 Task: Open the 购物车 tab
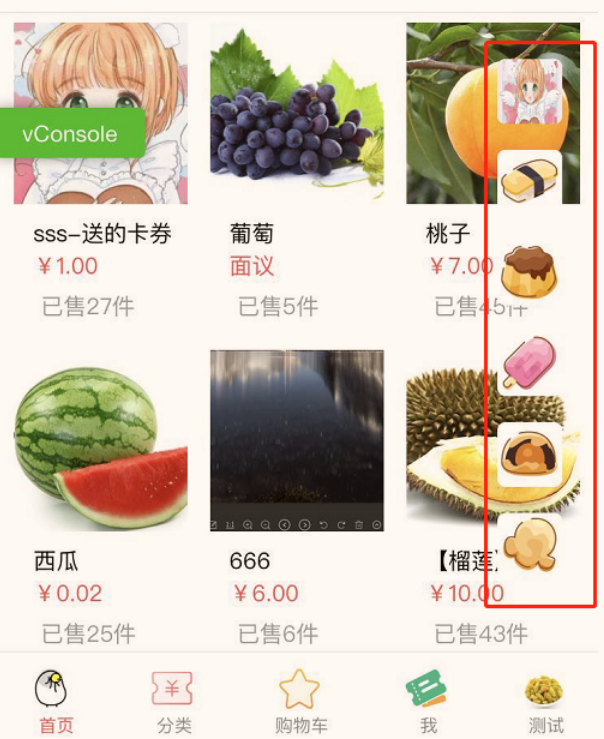click(x=299, y=699)
